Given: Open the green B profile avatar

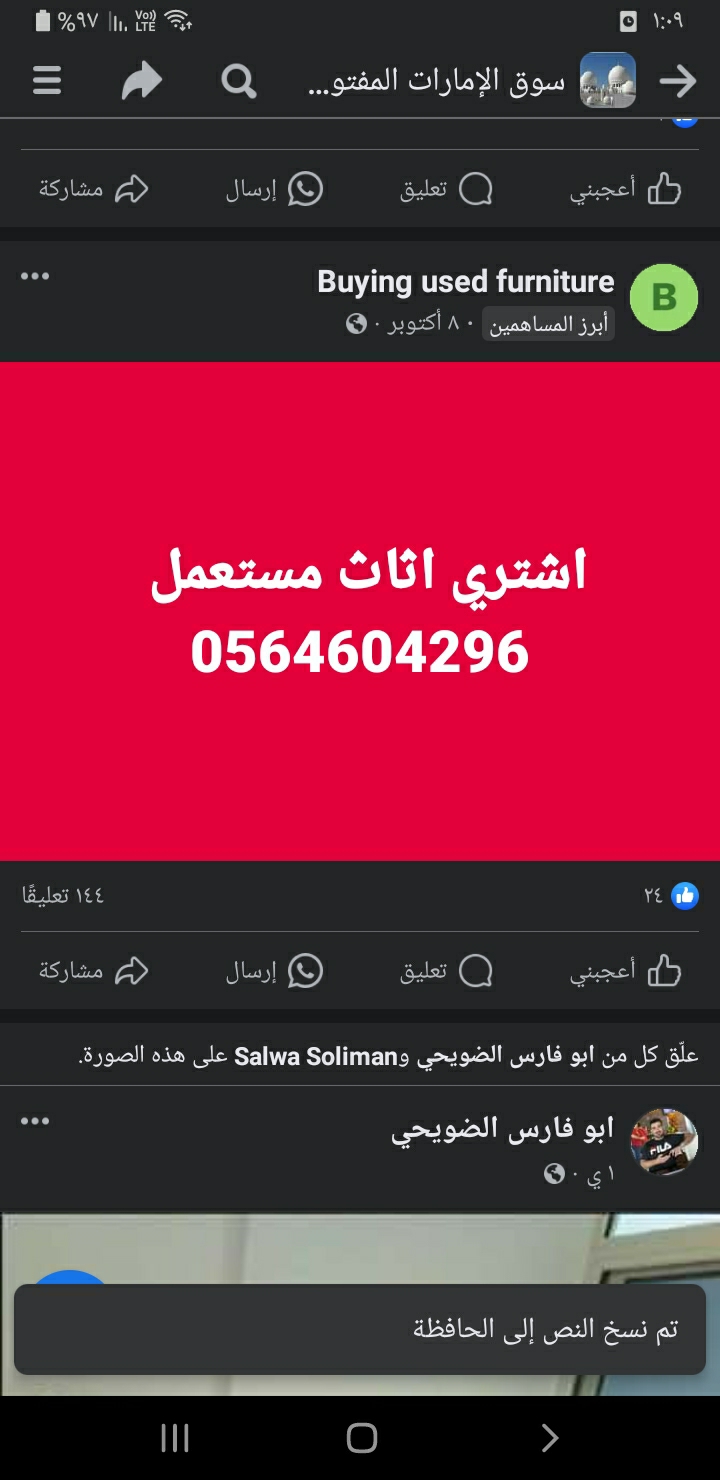Looking at the screenshot, I should (x=663, y=297).
